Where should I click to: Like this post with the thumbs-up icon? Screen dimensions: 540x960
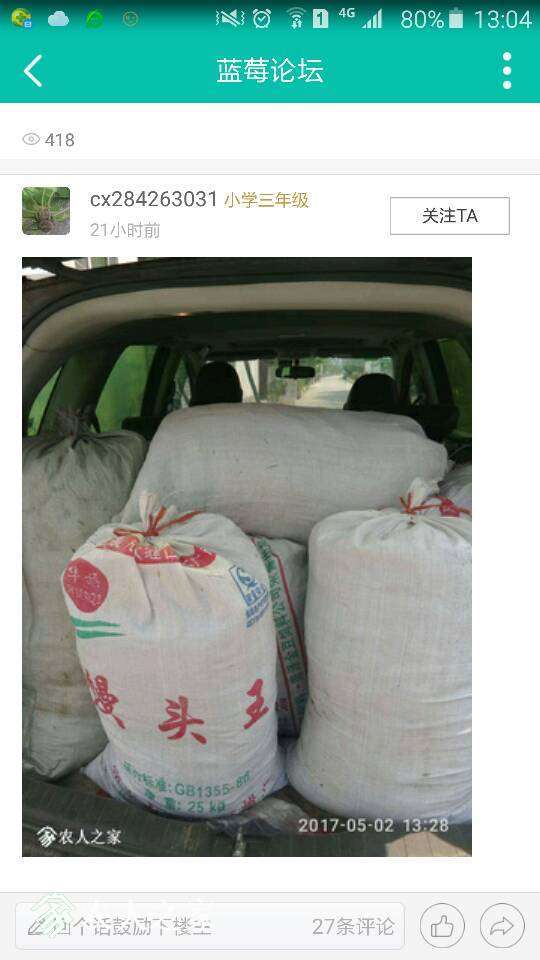coord(442,926)
